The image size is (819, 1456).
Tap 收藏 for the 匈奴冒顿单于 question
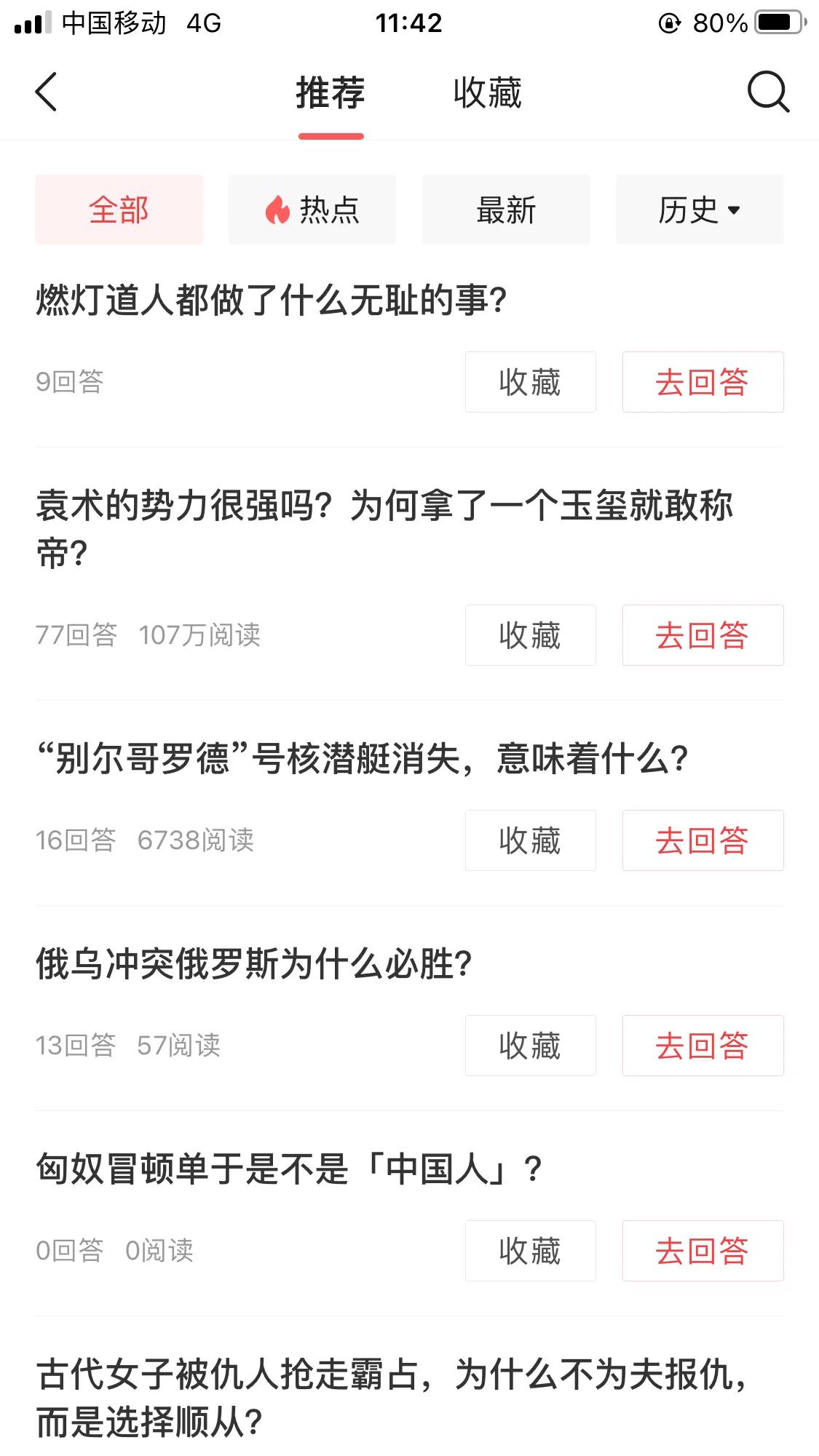[x=530, y=1251]
